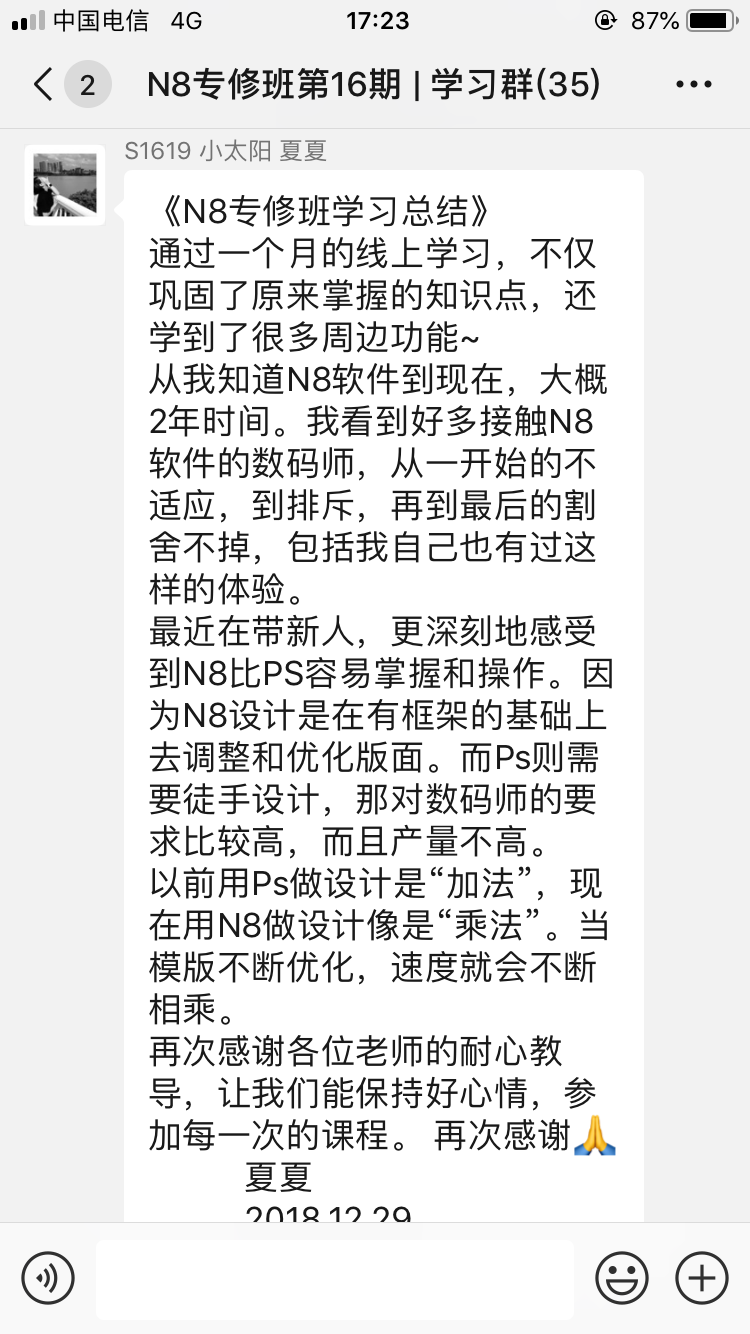Switch to voice message input

48,1277
